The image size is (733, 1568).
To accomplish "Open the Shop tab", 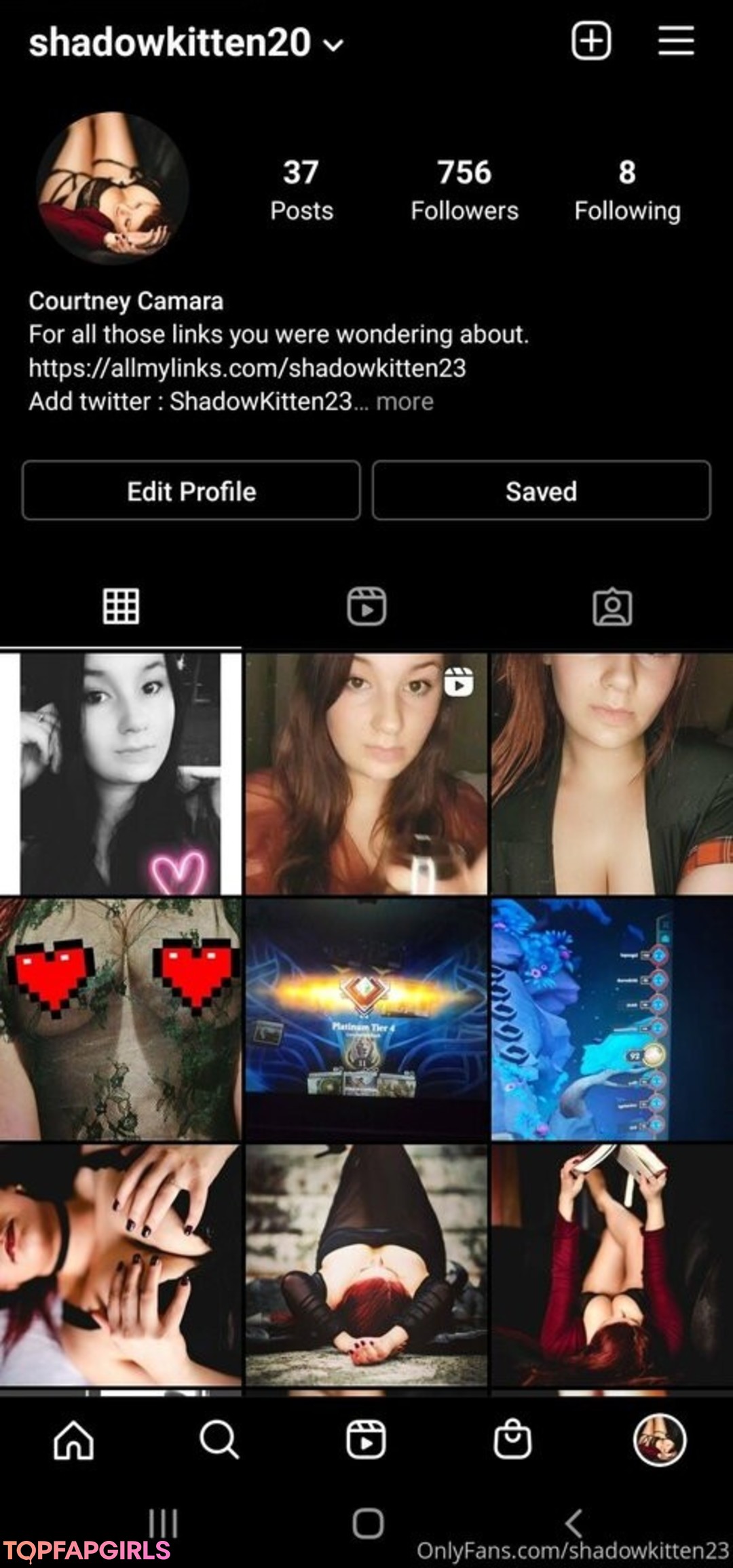I will 512,1440.
